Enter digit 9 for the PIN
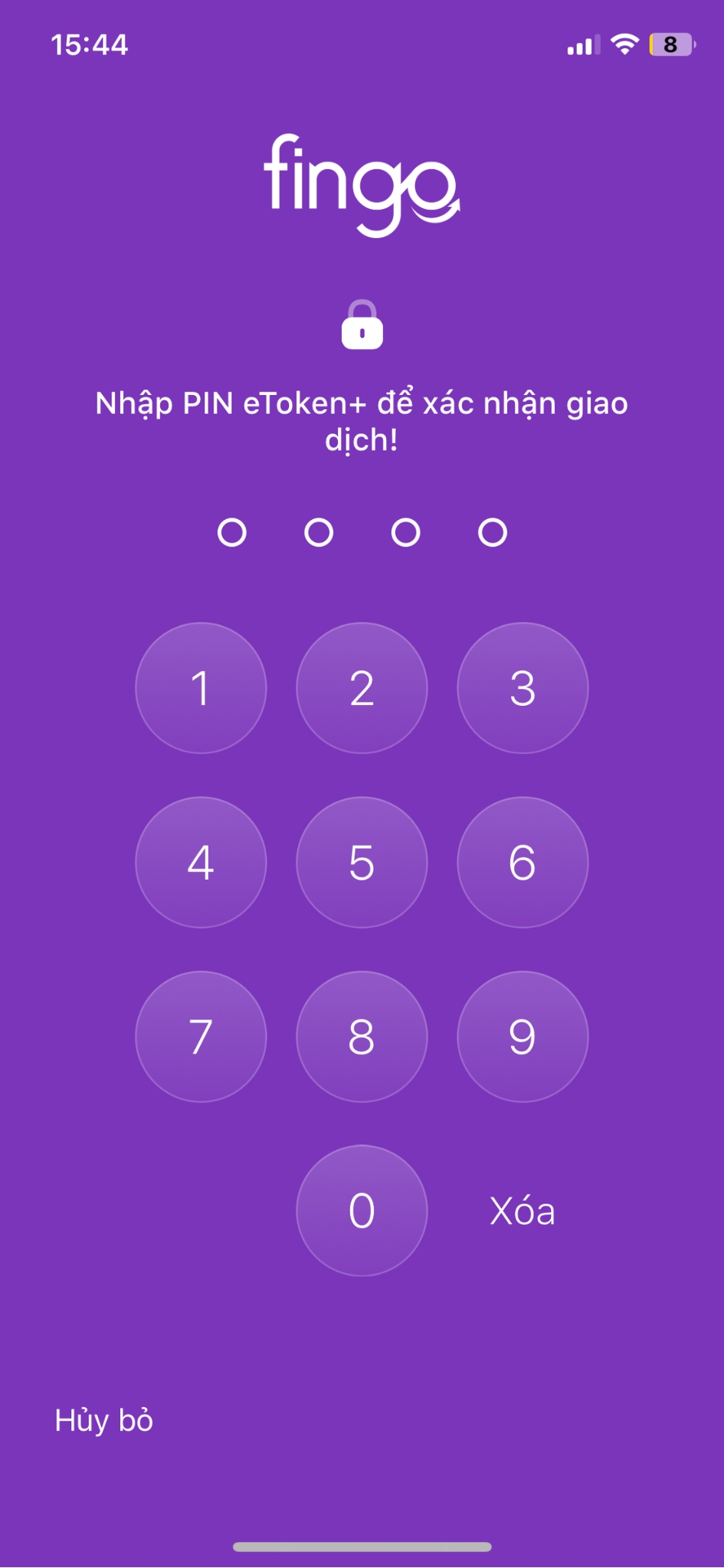Viewport: 724px width, 1568px height. click(x=523, y=1037)
